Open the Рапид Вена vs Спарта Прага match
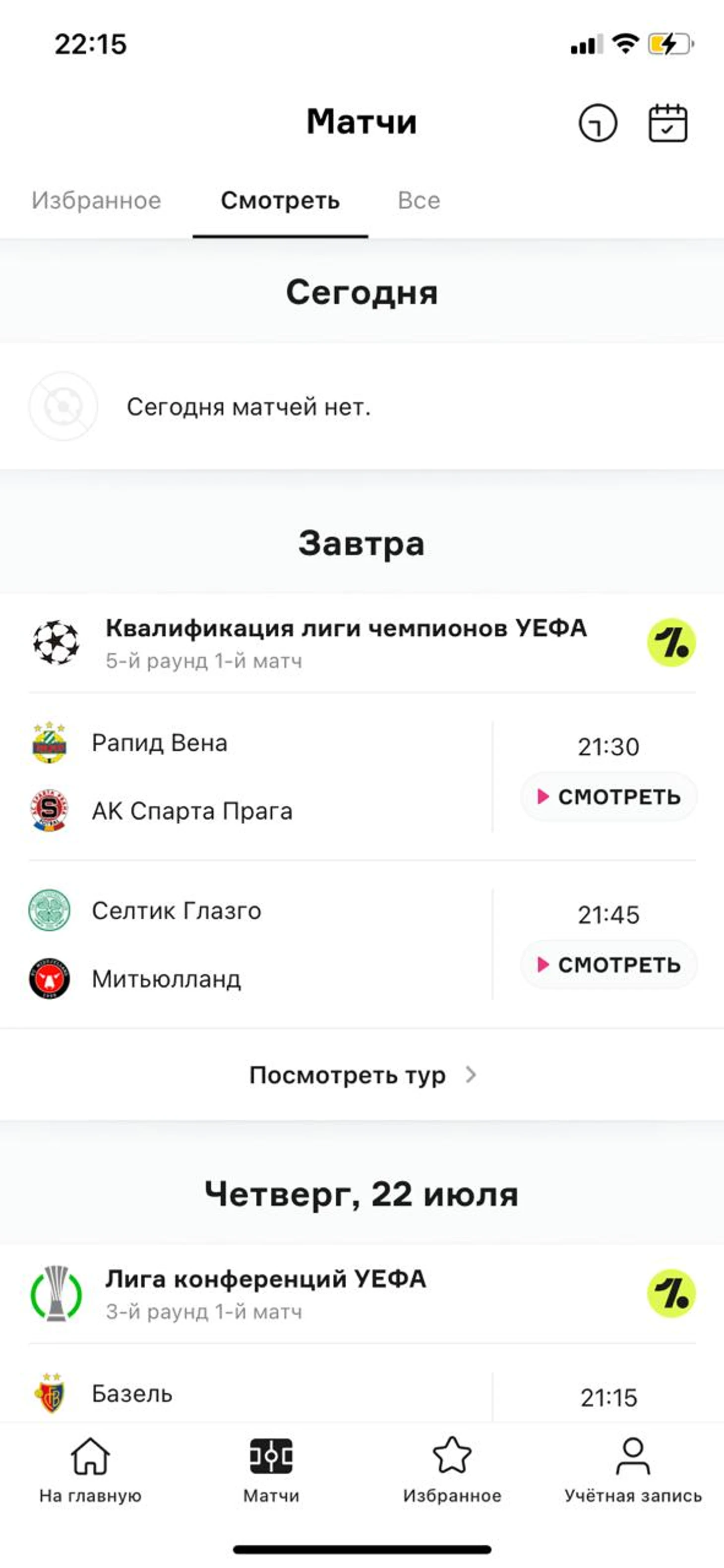This screenshot has width=724, height=1568. coord(243,776)
